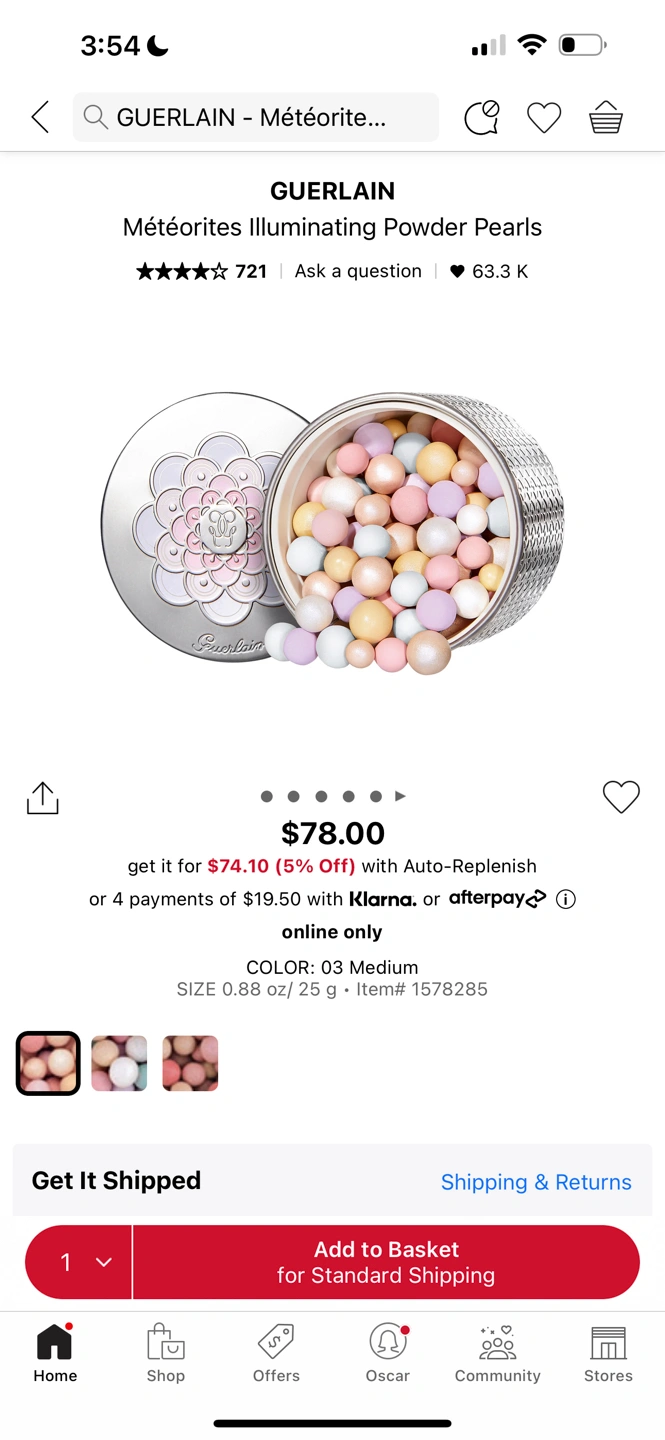665x1440 pixels.
Task: Add to Basket for Standard Shipping
Action: [386, 1262]
